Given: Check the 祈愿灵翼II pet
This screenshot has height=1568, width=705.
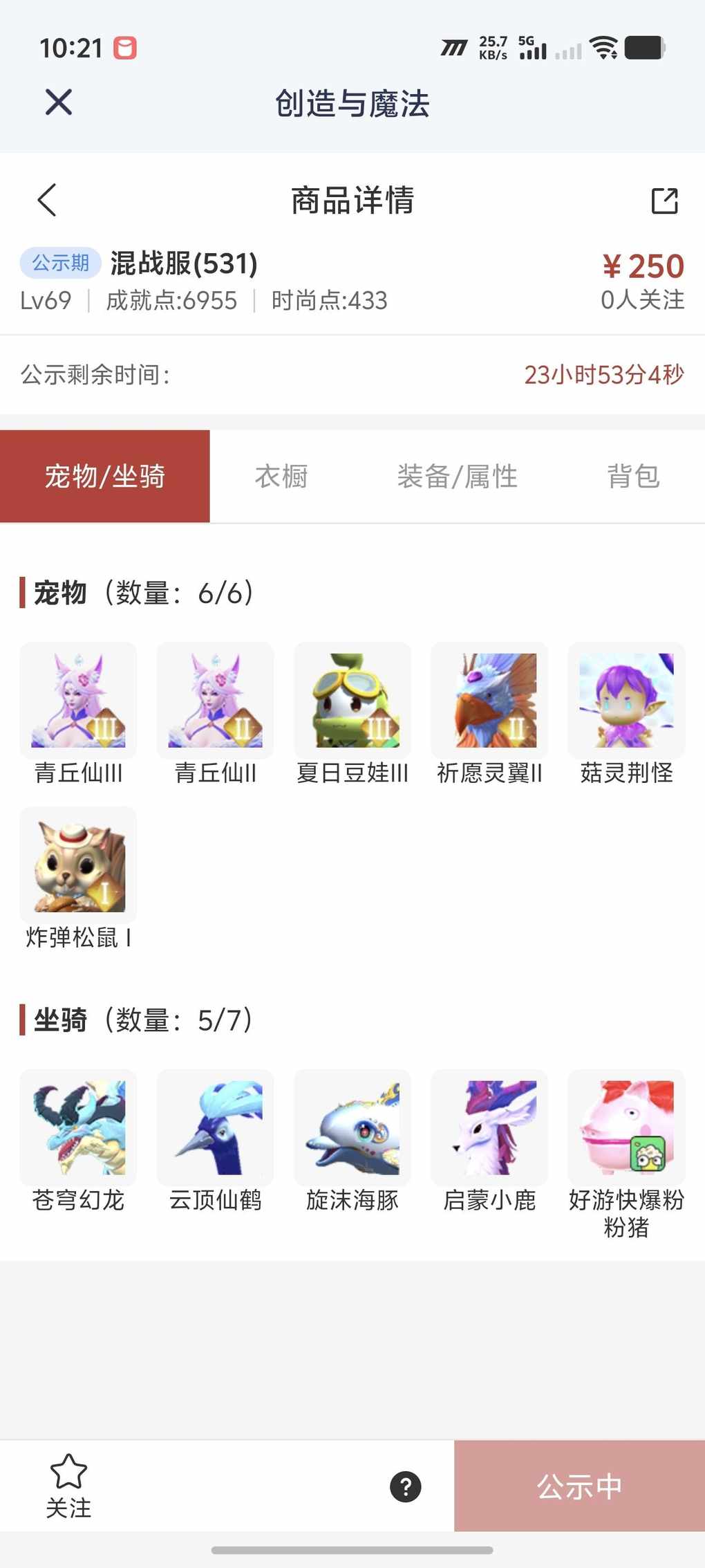Looking at the screenshot, I should click(489, 701).
